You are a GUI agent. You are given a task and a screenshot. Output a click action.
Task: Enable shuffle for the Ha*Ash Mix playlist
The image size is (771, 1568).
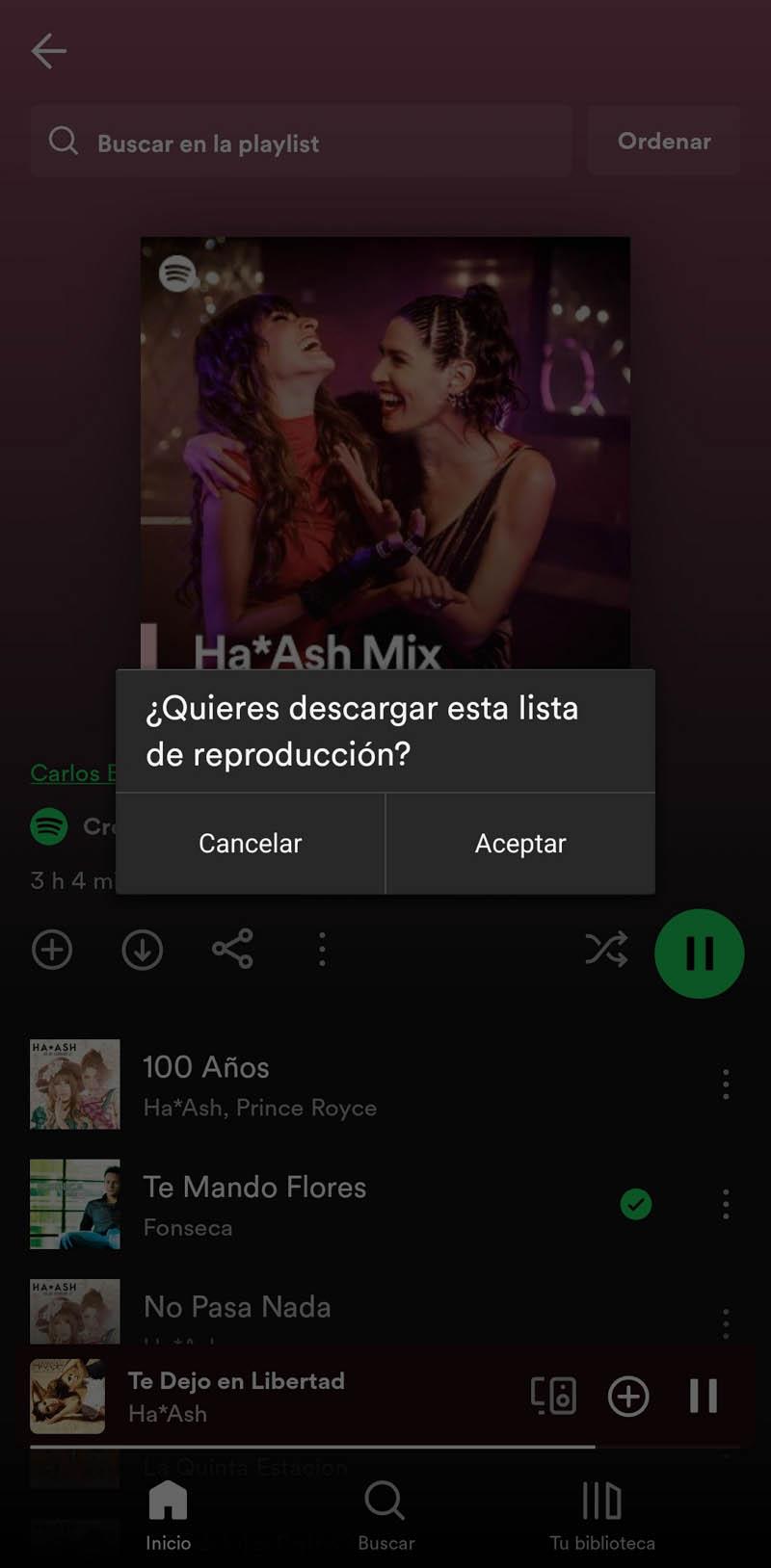point(605,949)
